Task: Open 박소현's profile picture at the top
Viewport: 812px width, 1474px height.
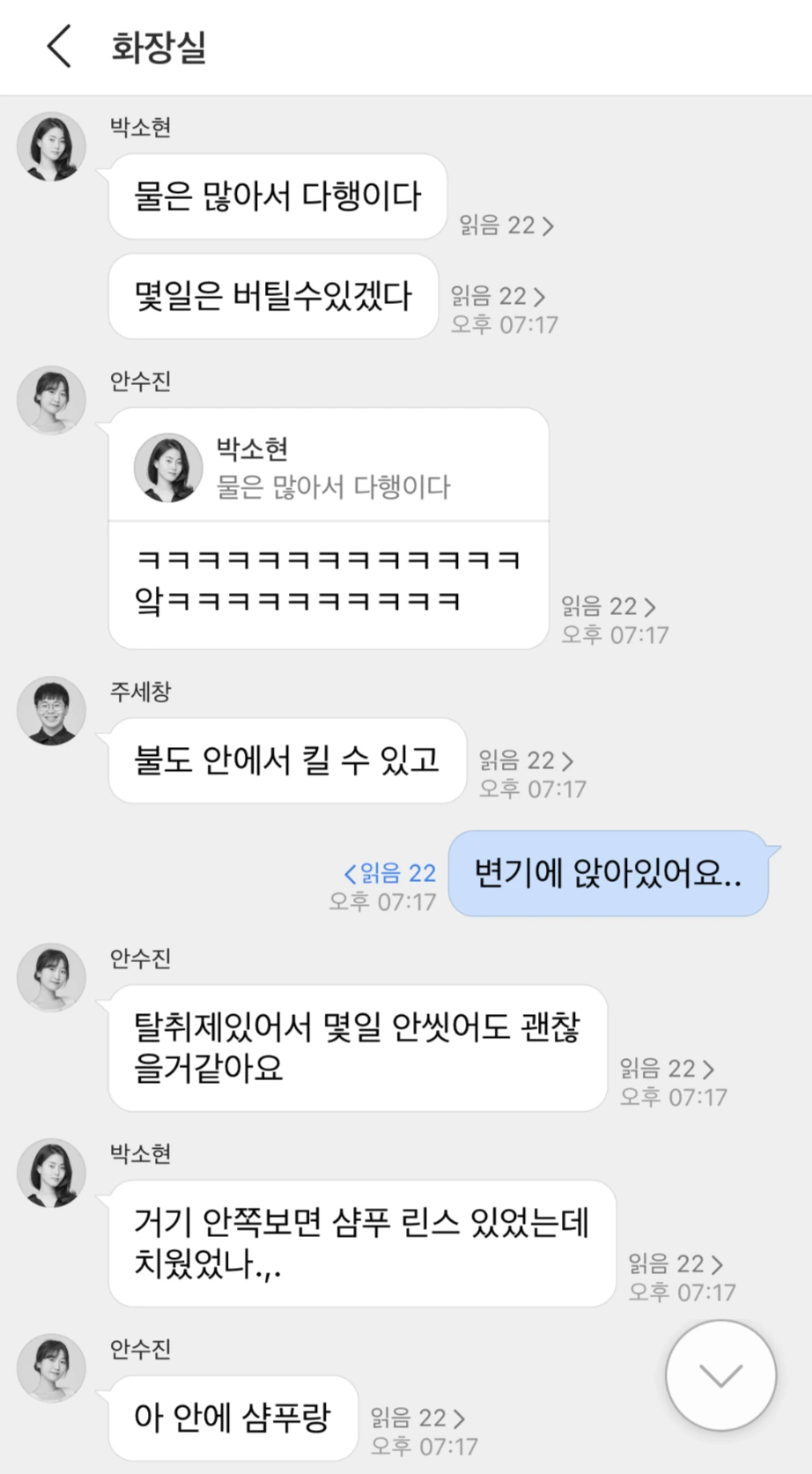Action: point(50,147)
